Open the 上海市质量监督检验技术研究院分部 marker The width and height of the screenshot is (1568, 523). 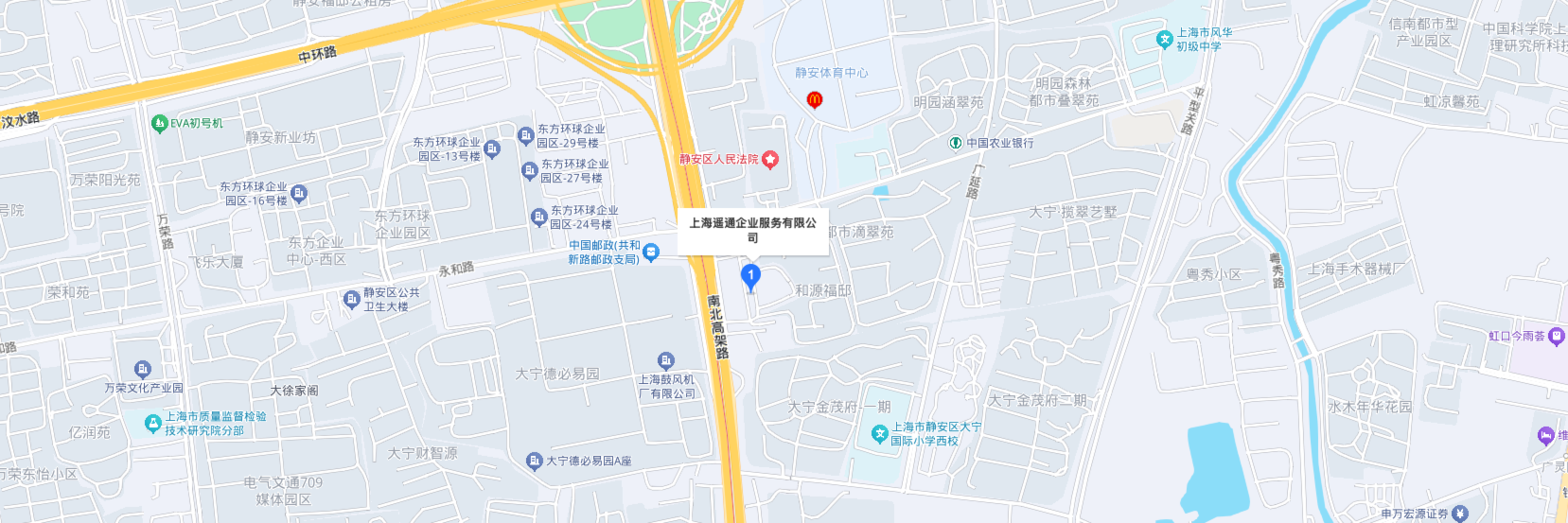click(152, 423)
